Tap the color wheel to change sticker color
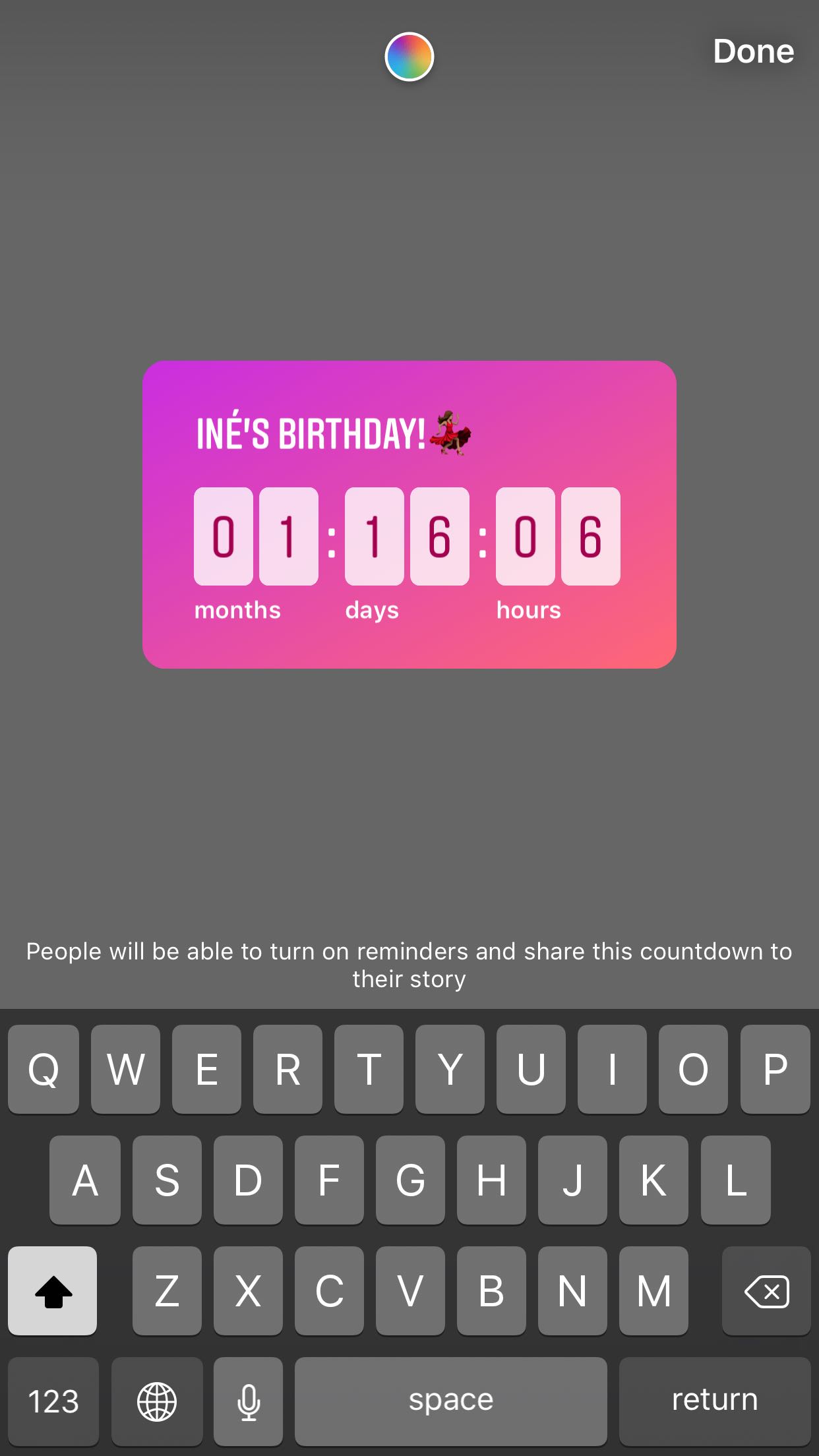 click(x=409, y=57)
